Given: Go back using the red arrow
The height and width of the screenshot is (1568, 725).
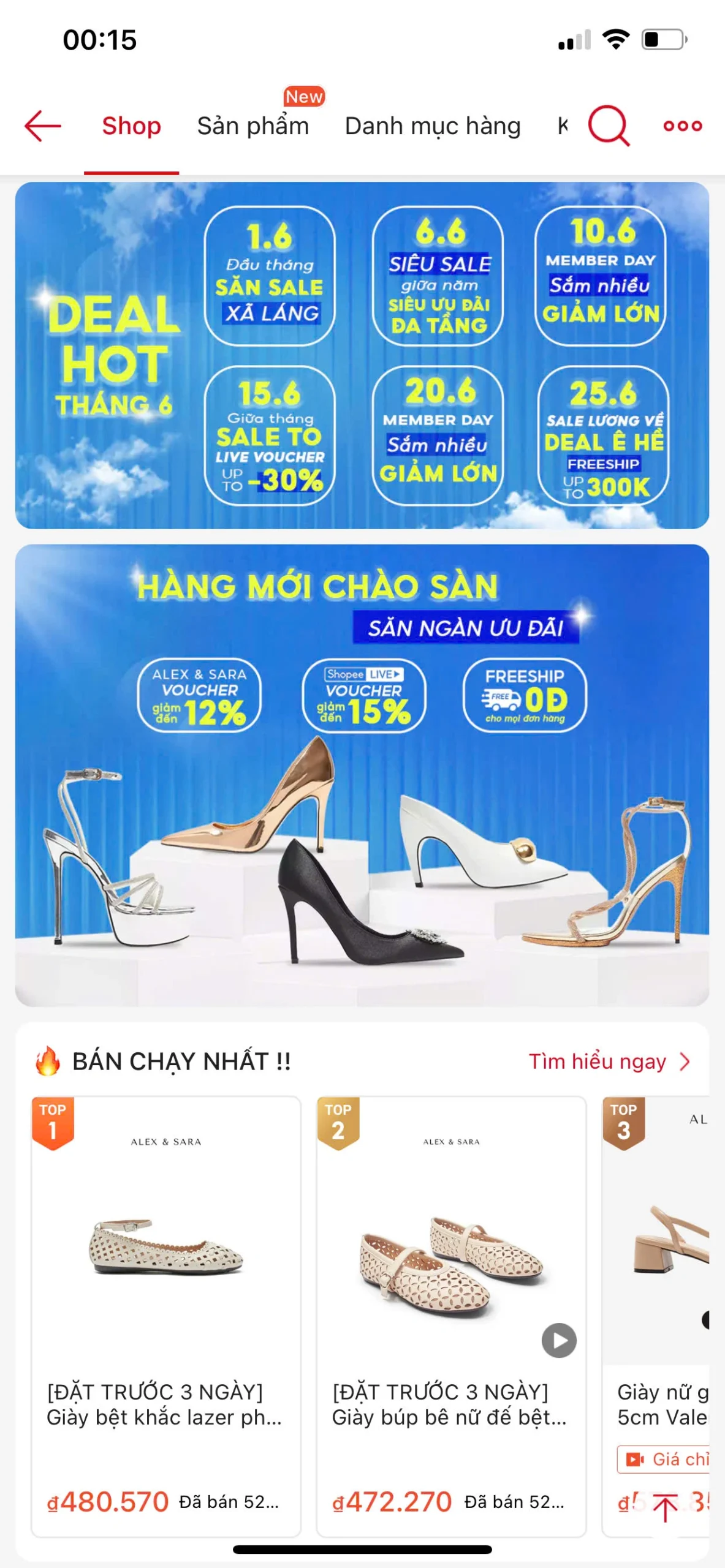Looking at the screenshot, I should pyautogui.click(x=43, y=126).
